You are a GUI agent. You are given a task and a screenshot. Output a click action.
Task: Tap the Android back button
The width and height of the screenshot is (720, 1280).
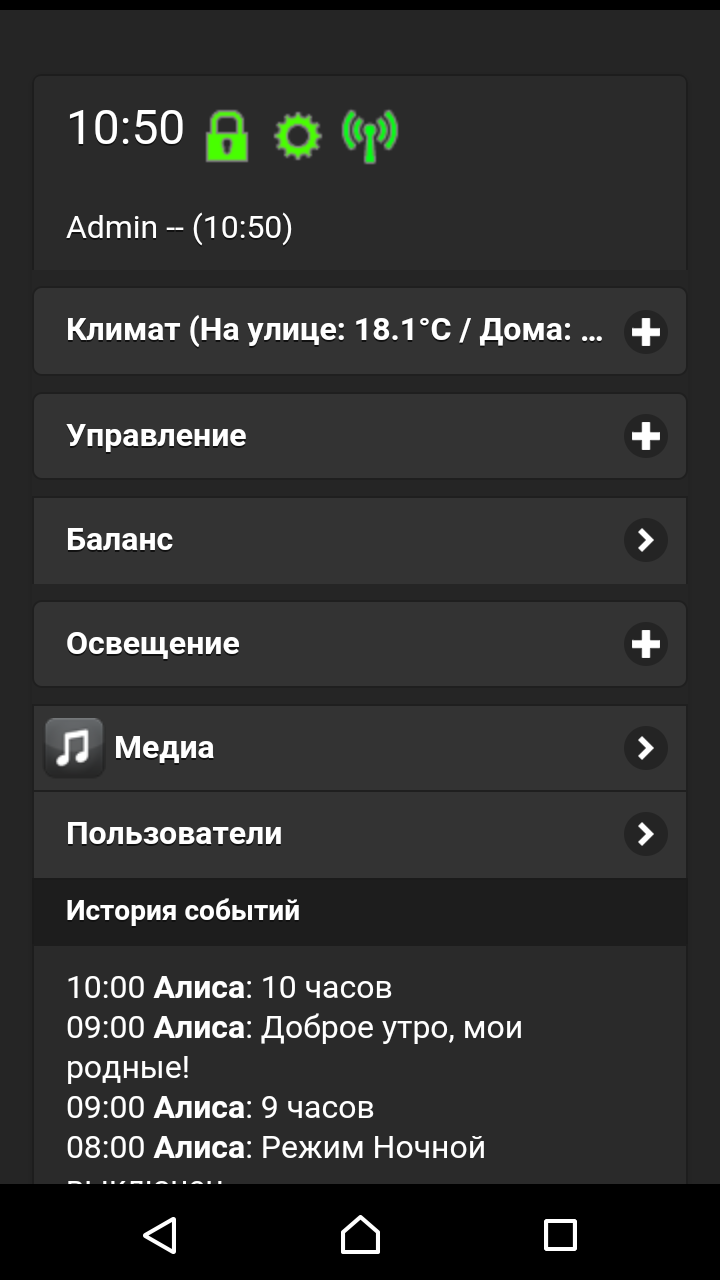pyautogui.click(x=160, y=1236)
